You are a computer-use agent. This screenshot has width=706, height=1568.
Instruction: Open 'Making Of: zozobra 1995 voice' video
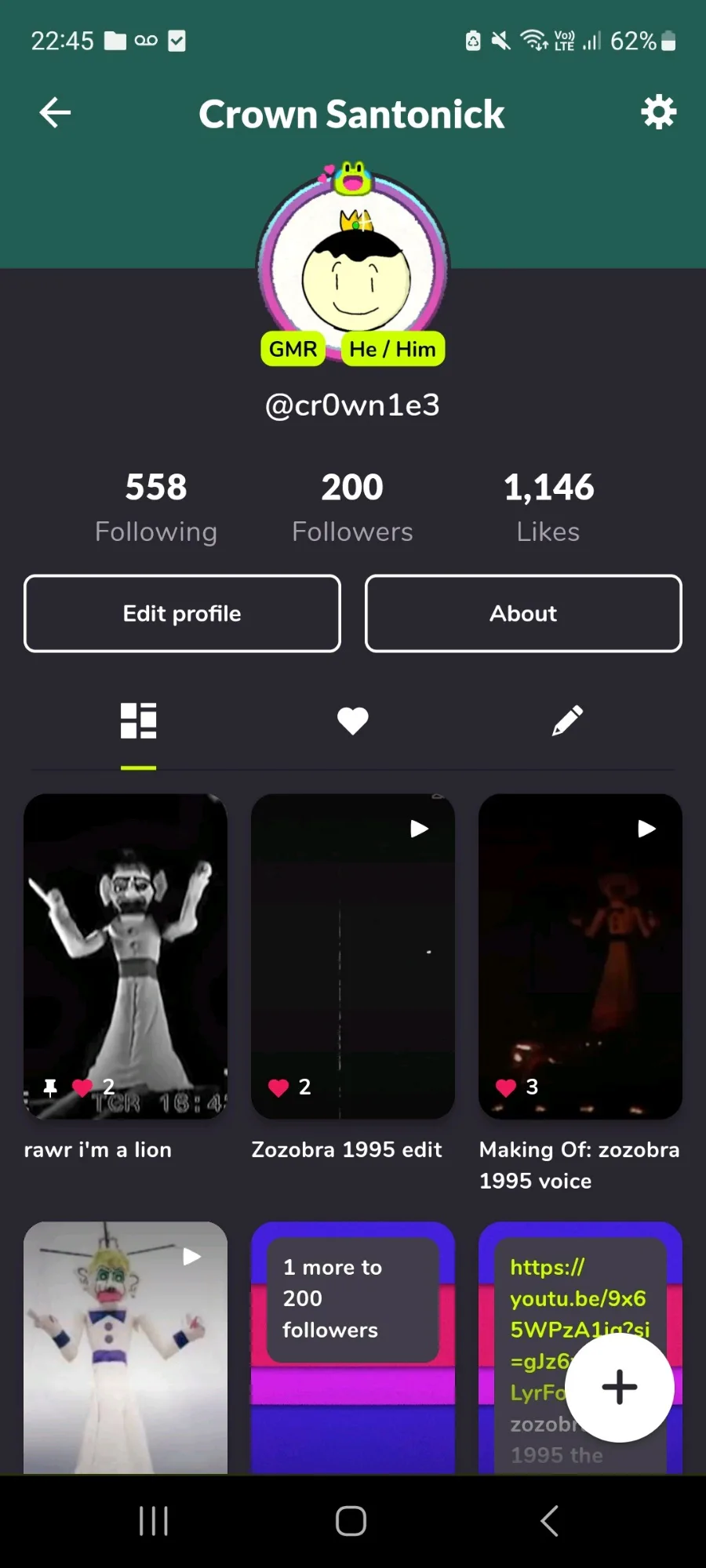[x=580, y=956]
